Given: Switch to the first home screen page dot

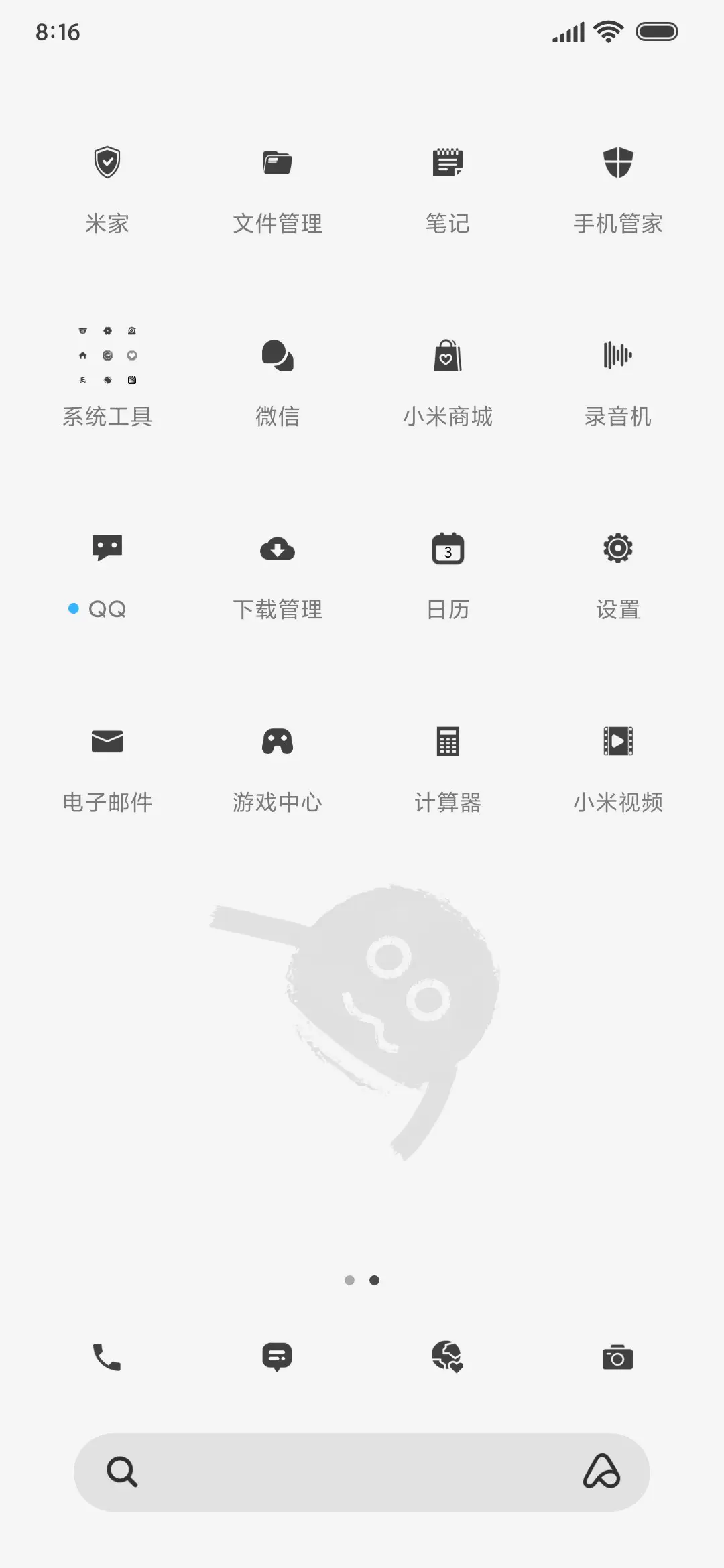Looking at the screenshot, I should (350, 1280).
